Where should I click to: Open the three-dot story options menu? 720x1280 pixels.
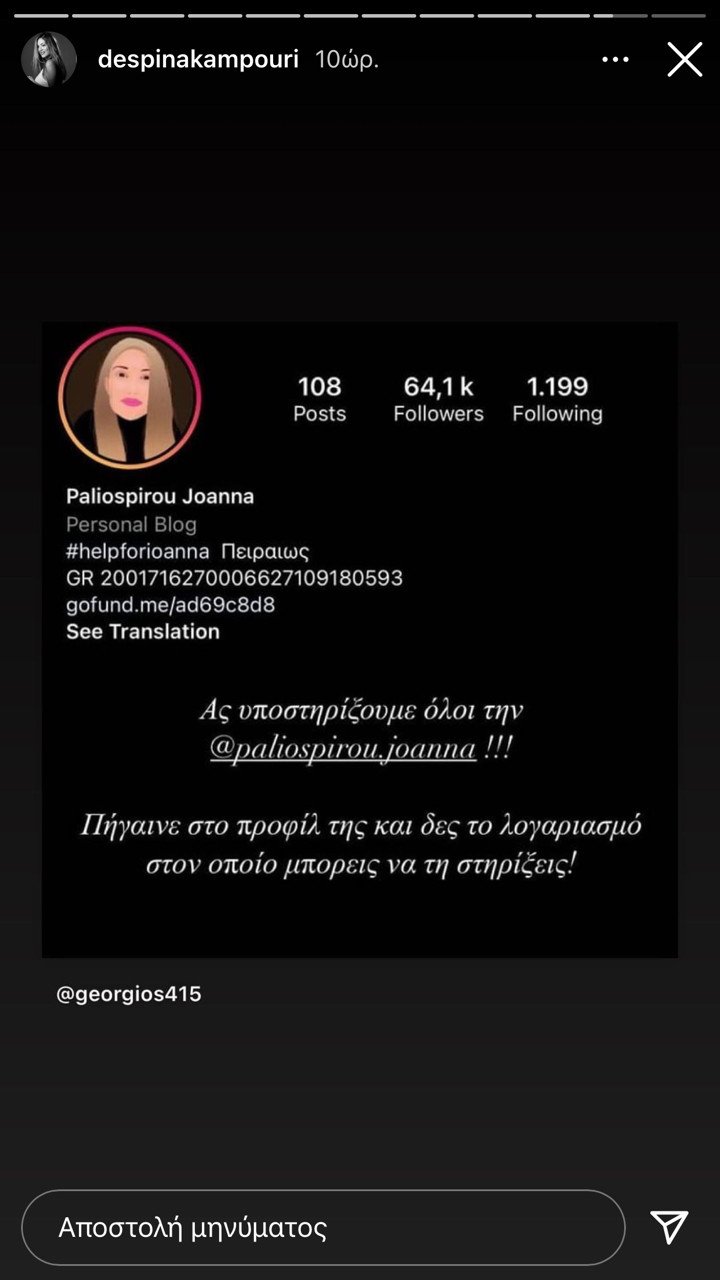[x=615, y=60]
